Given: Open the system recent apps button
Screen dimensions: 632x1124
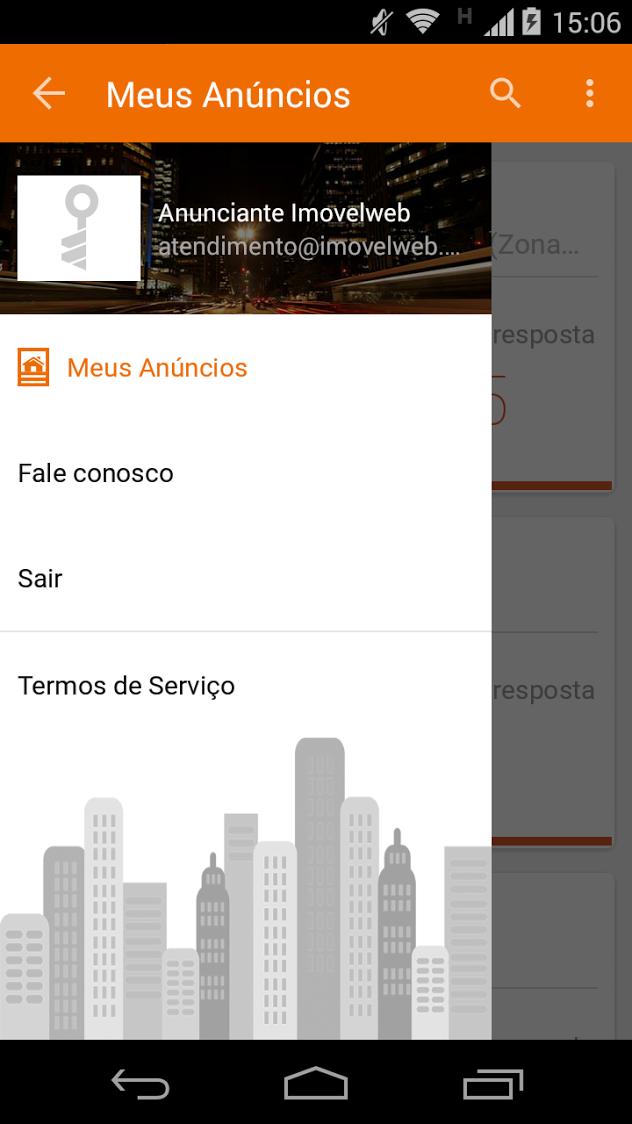Looking at the screenshot, I should 492,1083.
